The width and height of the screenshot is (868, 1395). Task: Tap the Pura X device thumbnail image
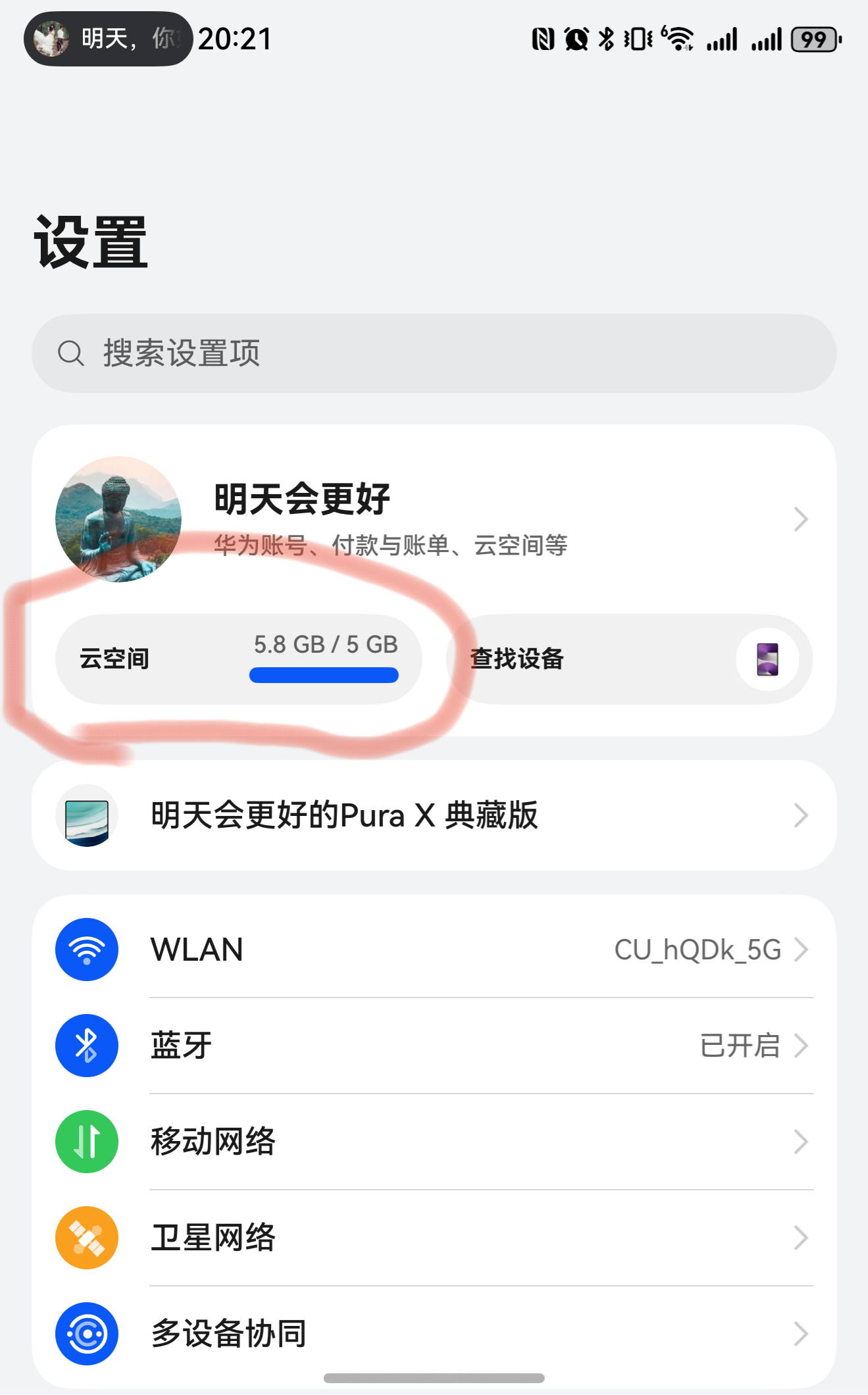coord(86,815)
